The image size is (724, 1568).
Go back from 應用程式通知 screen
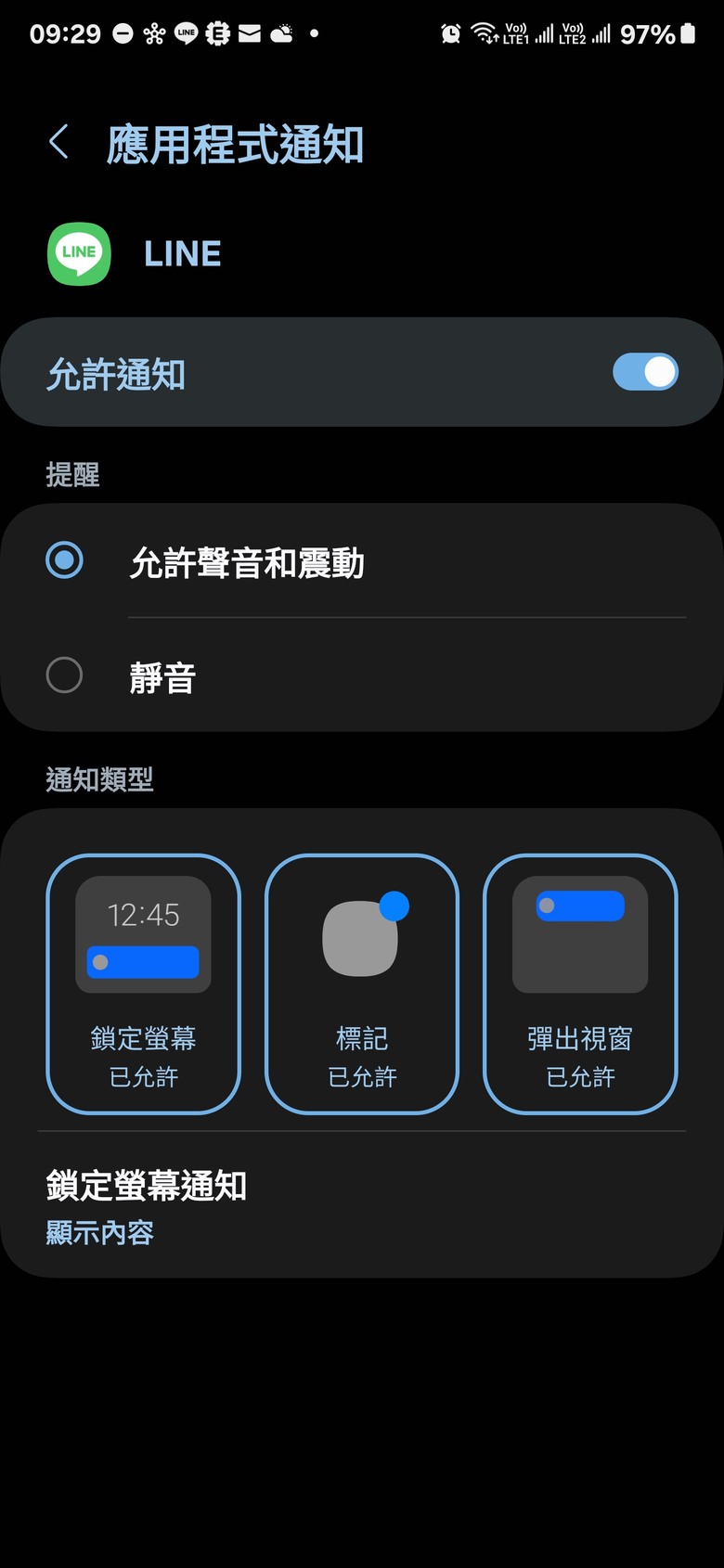58,144
